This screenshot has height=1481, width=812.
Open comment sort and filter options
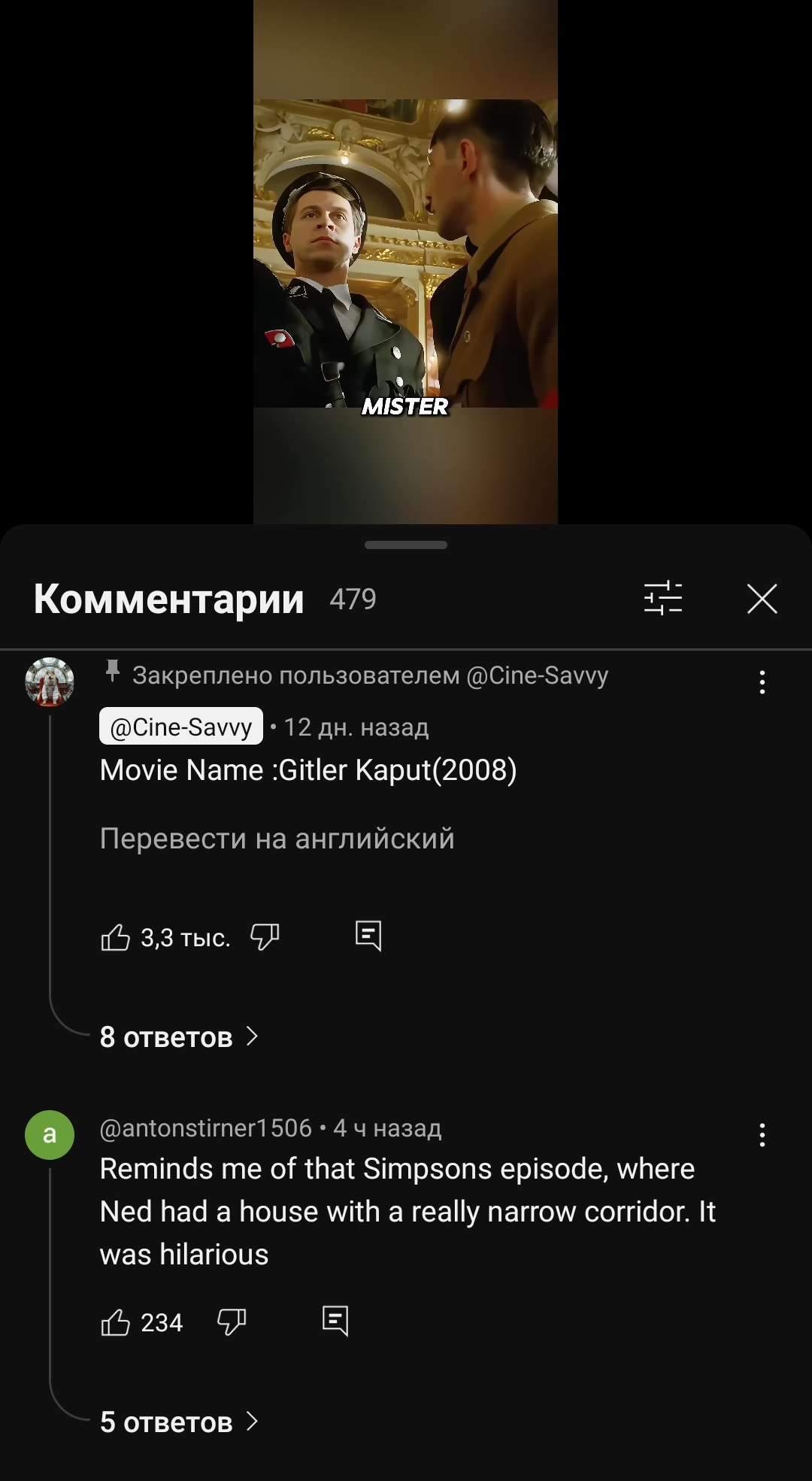[x=663, y=599]
